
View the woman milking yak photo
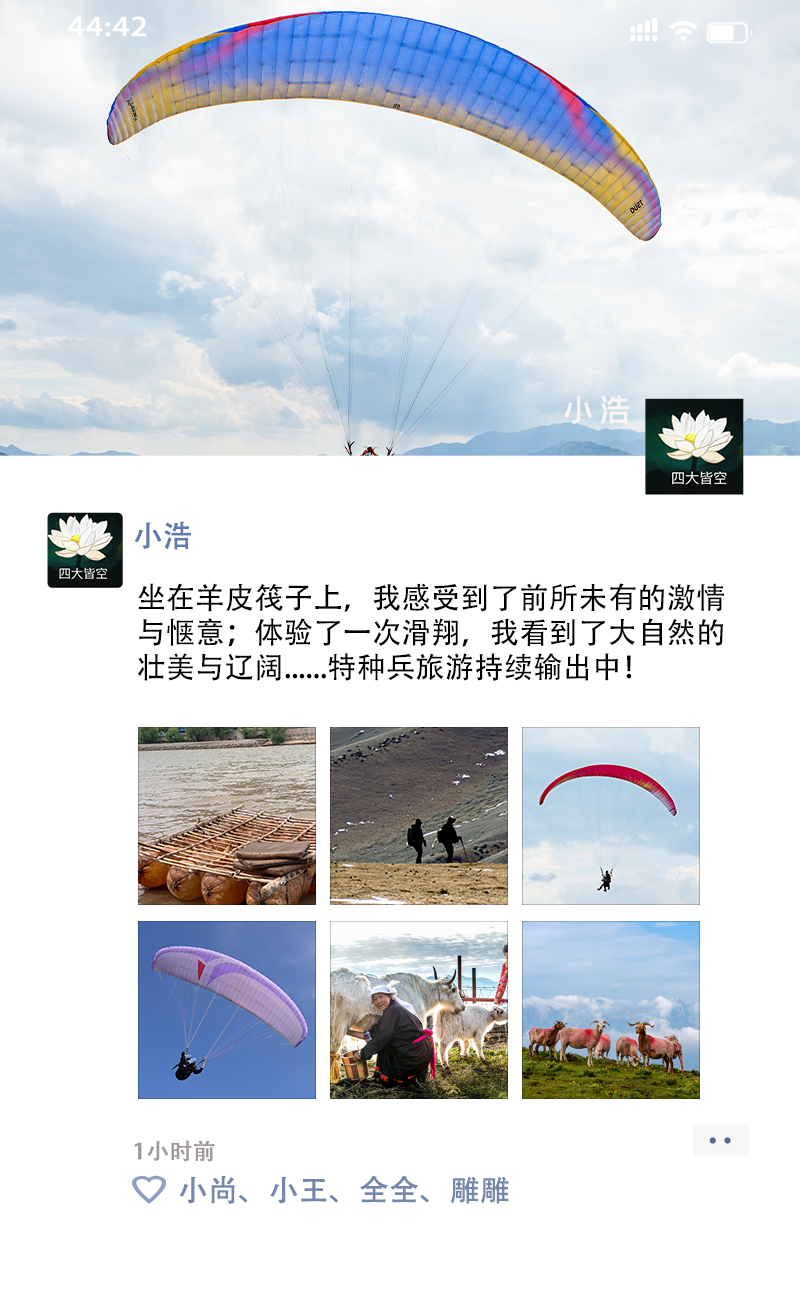(x=419, y=1010)
